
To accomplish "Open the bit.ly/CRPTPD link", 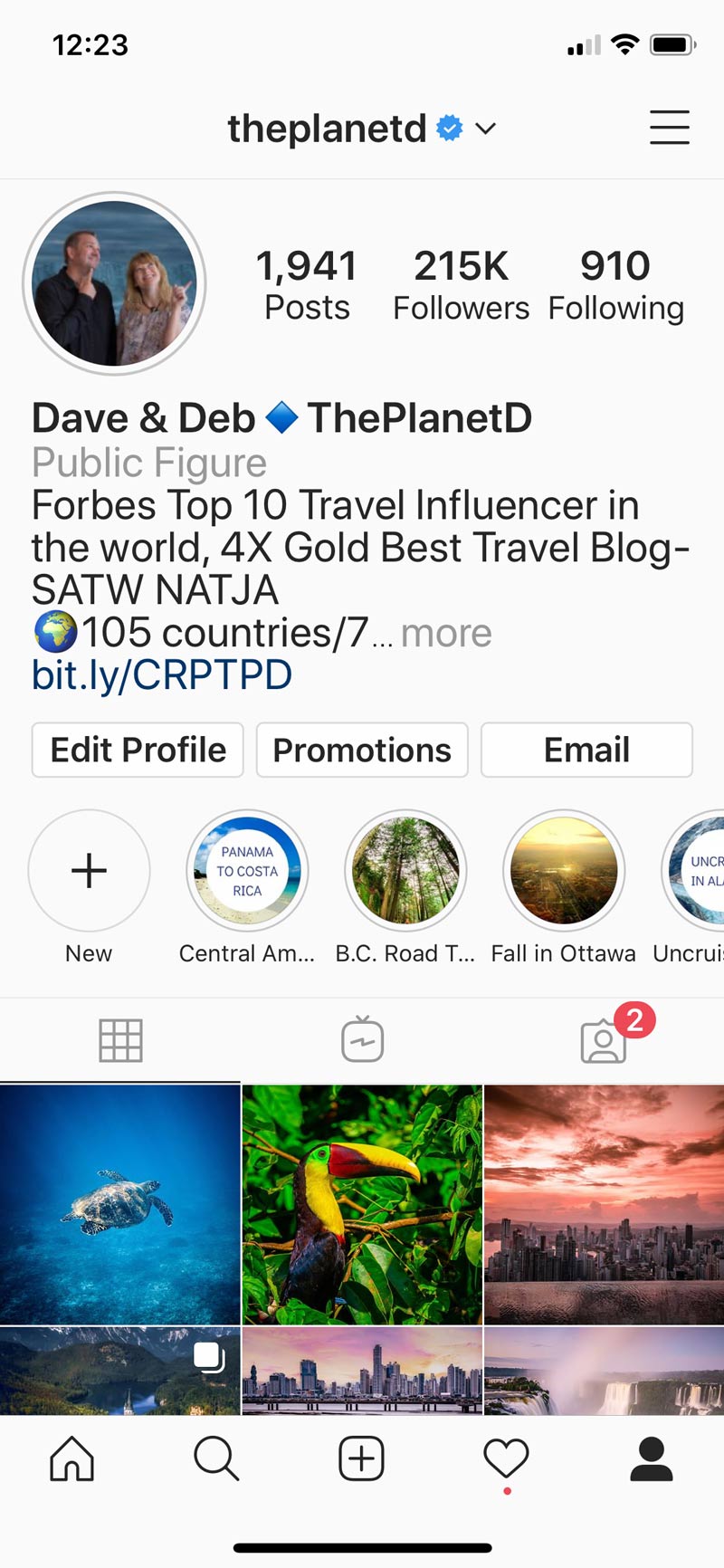I will click(x=162, y=675).
